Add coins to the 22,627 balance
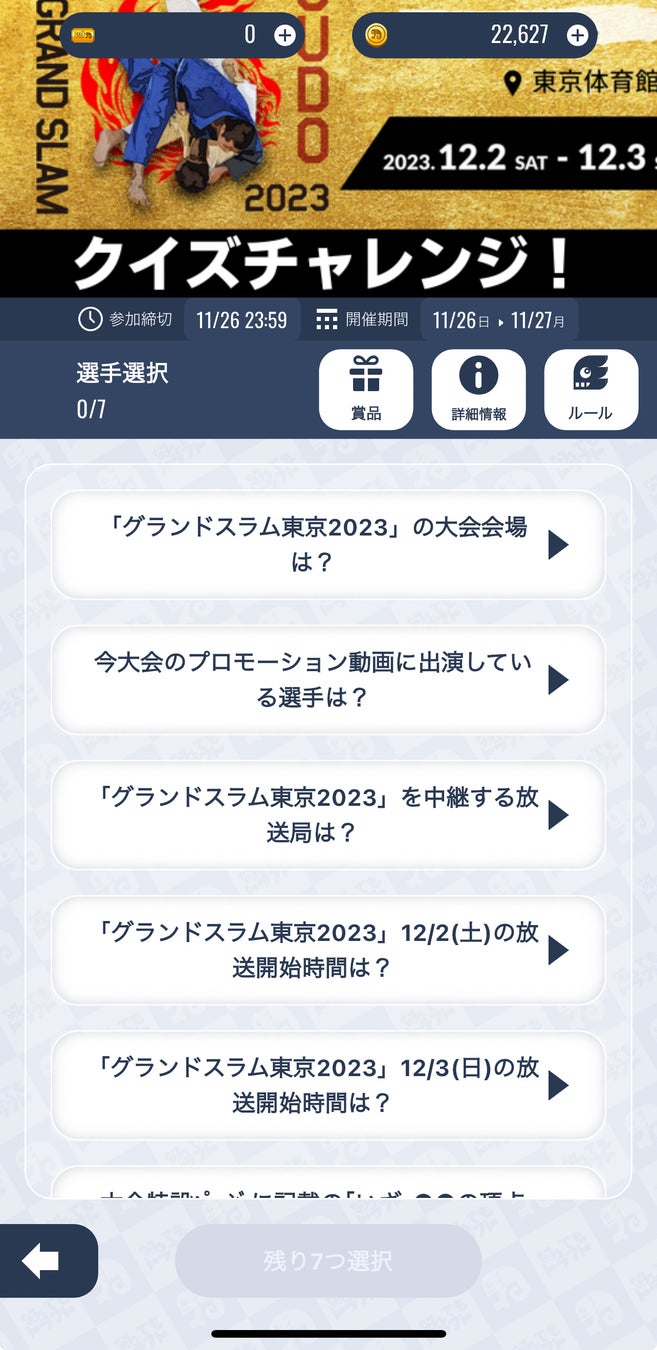The width and height of the screenshot is (657, 1350). 577,35
